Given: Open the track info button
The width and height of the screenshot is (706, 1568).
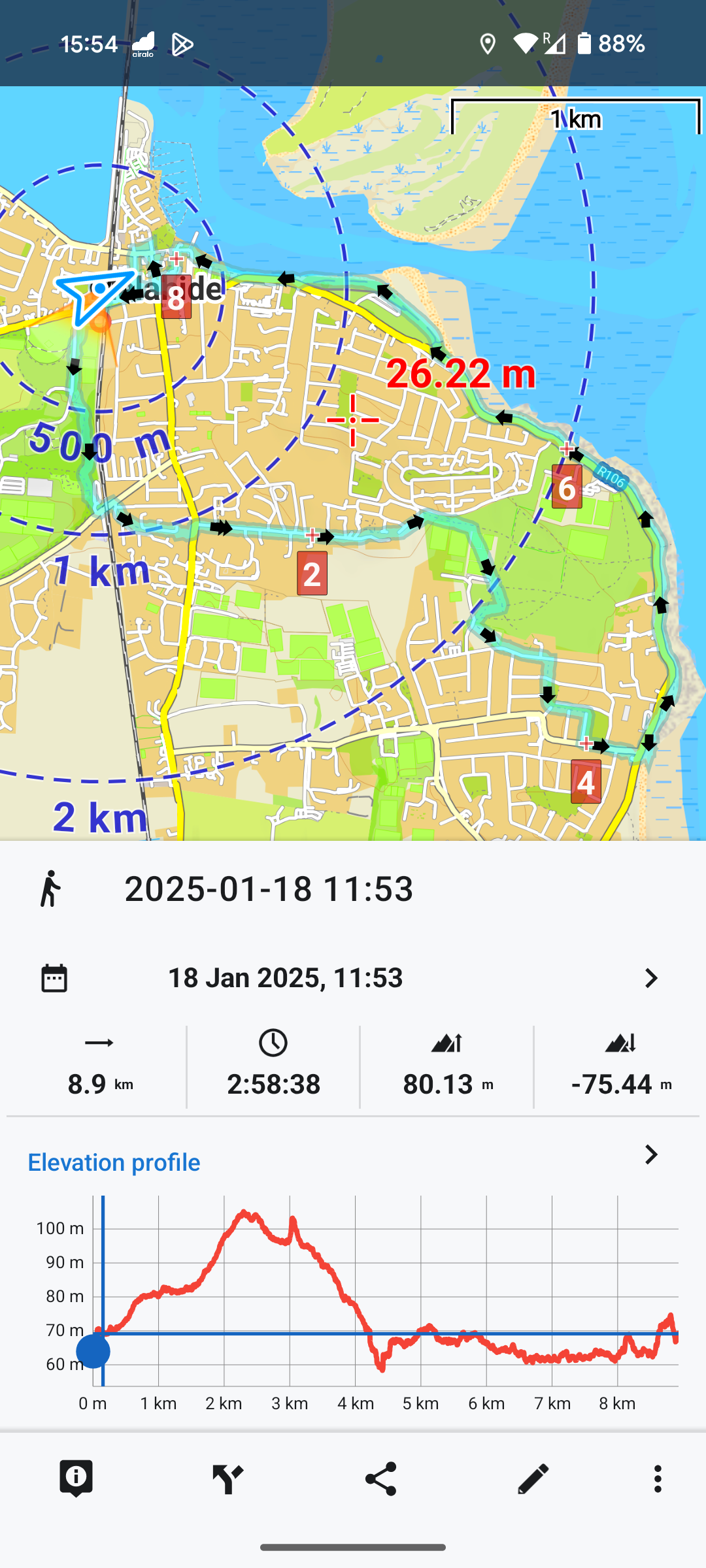Looking at the screenshot, I should 76,1478.
